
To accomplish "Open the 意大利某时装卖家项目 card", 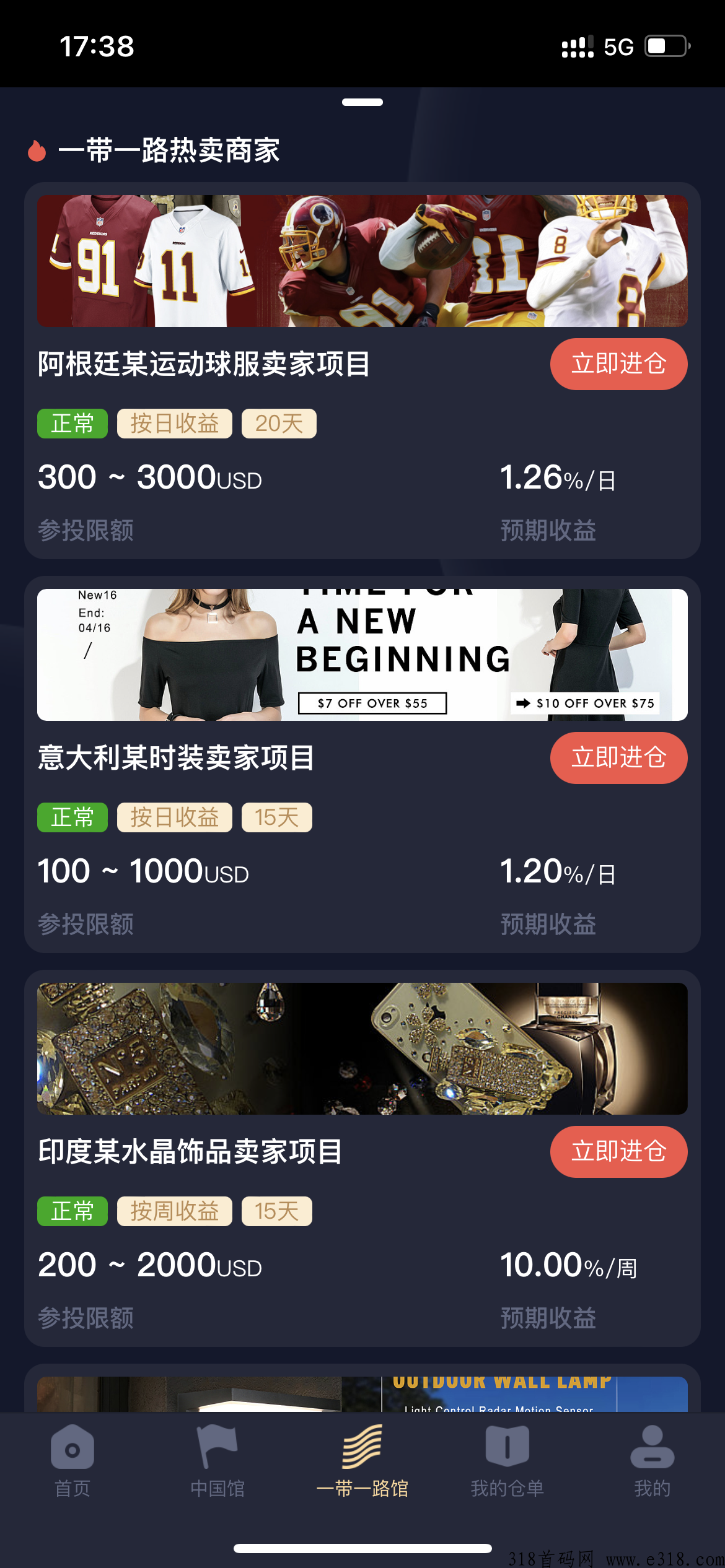I will pos(177,757).
